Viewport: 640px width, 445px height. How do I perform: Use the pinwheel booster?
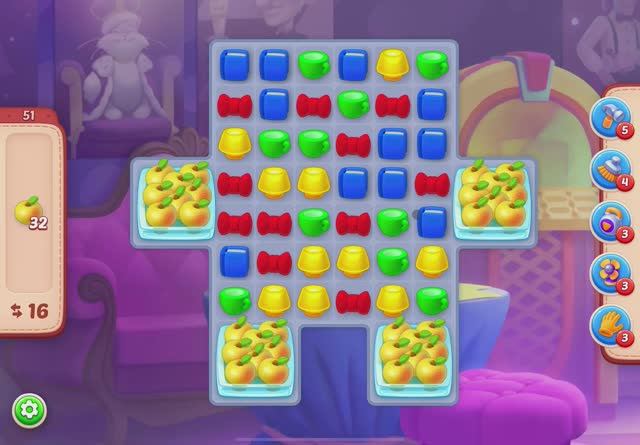click(609, 272)
